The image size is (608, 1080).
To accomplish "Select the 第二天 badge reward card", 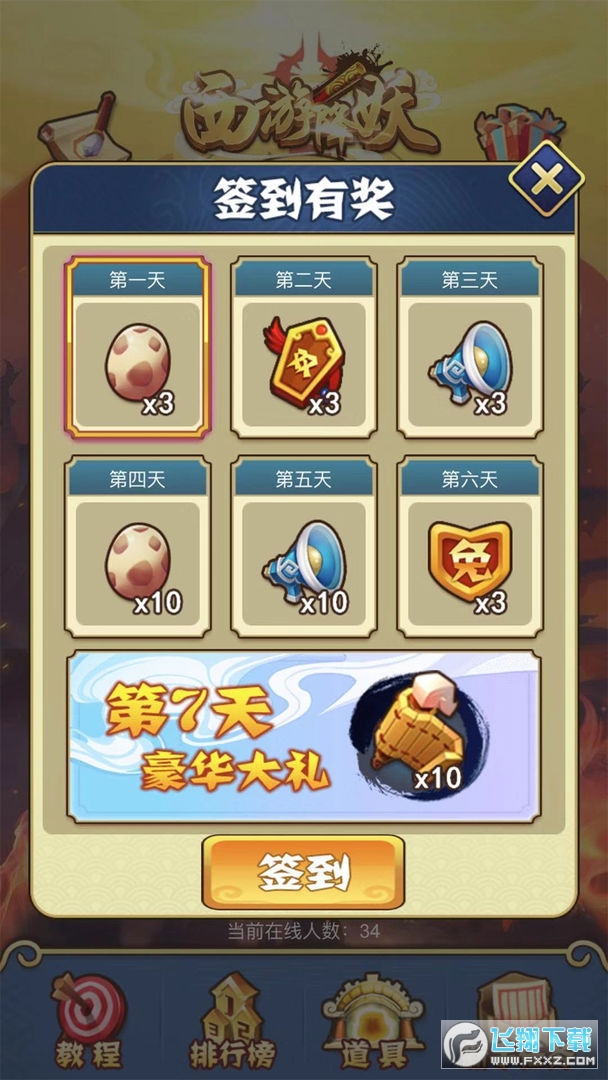I will coord(304,348).
